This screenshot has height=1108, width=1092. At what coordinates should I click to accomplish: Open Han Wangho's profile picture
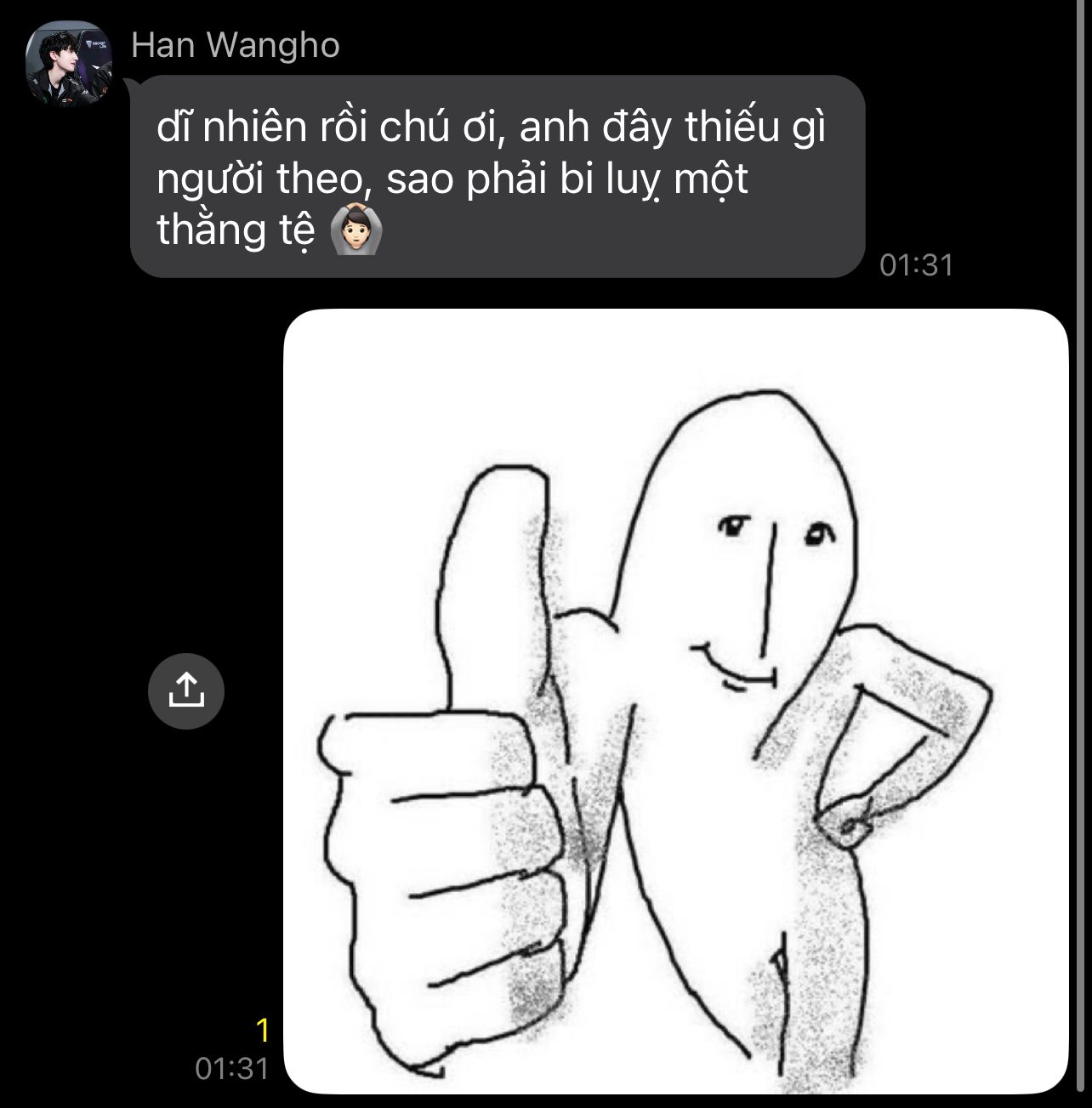(69, 63)
